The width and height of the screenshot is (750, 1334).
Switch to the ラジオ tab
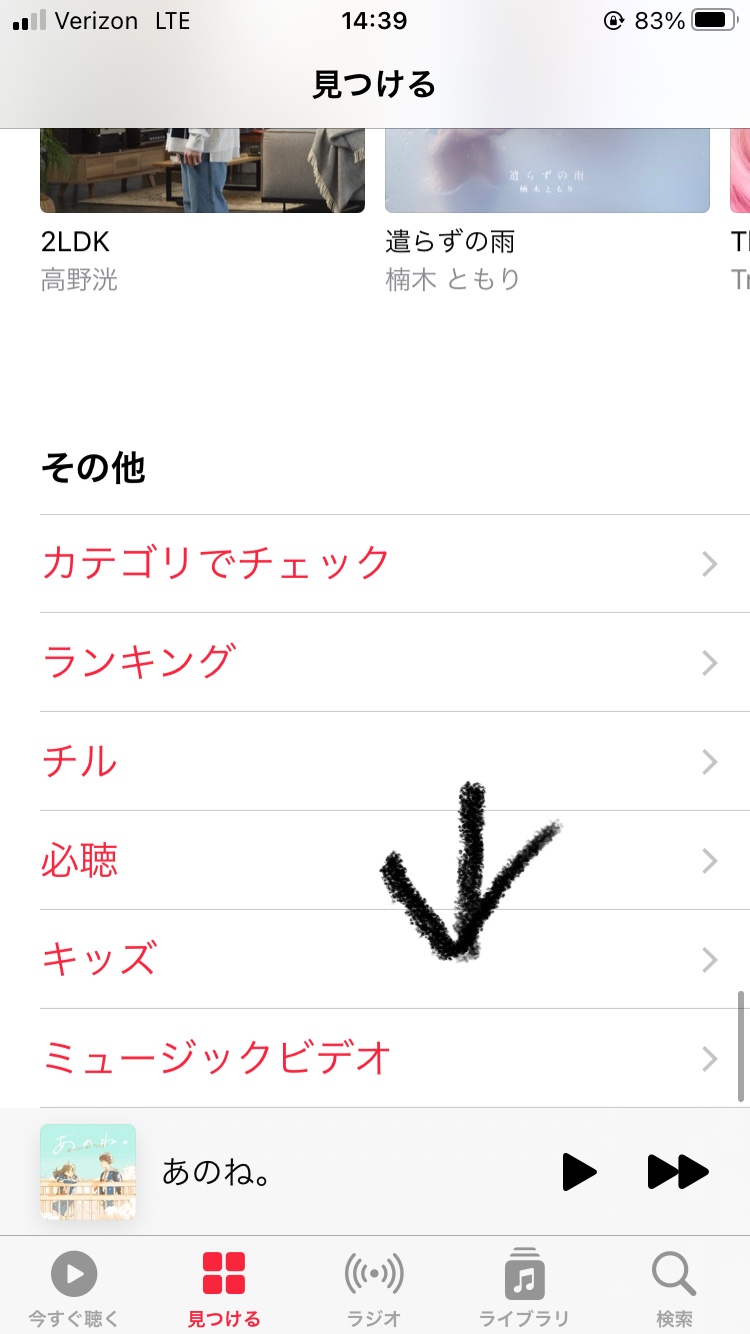point(374,1288)
